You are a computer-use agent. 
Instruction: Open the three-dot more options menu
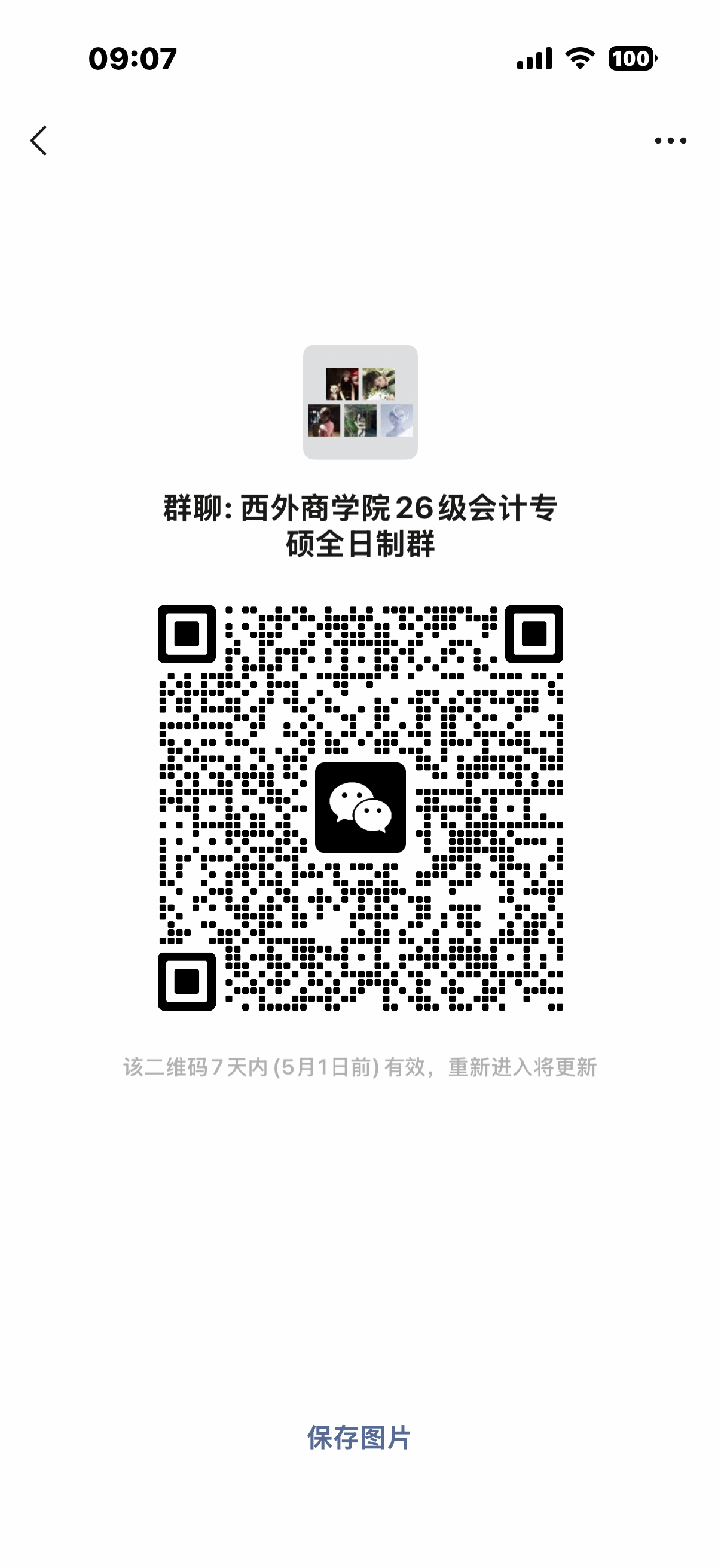pyautogui.click(x=670, y=141)
